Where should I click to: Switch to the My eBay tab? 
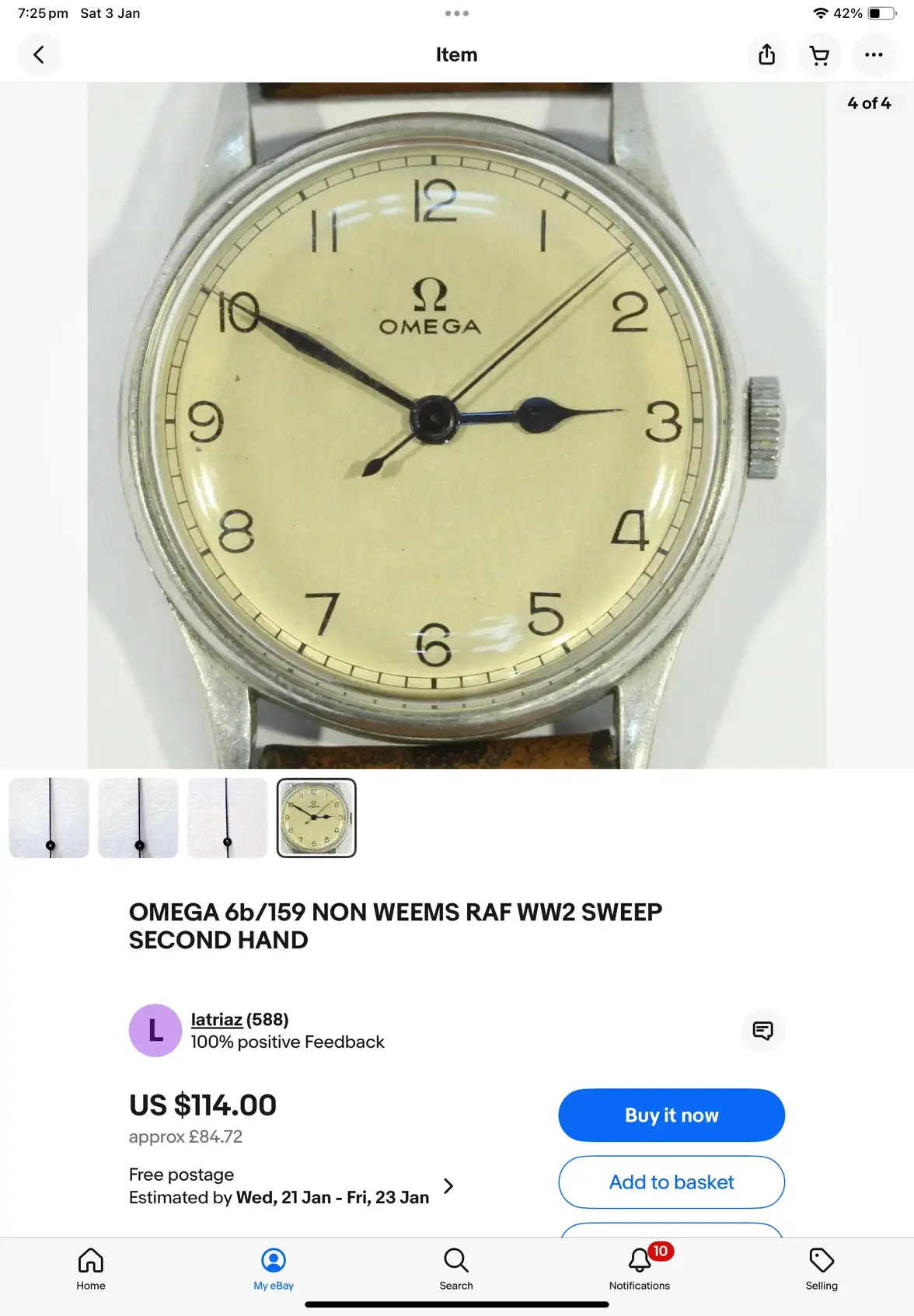point(274,1267)
